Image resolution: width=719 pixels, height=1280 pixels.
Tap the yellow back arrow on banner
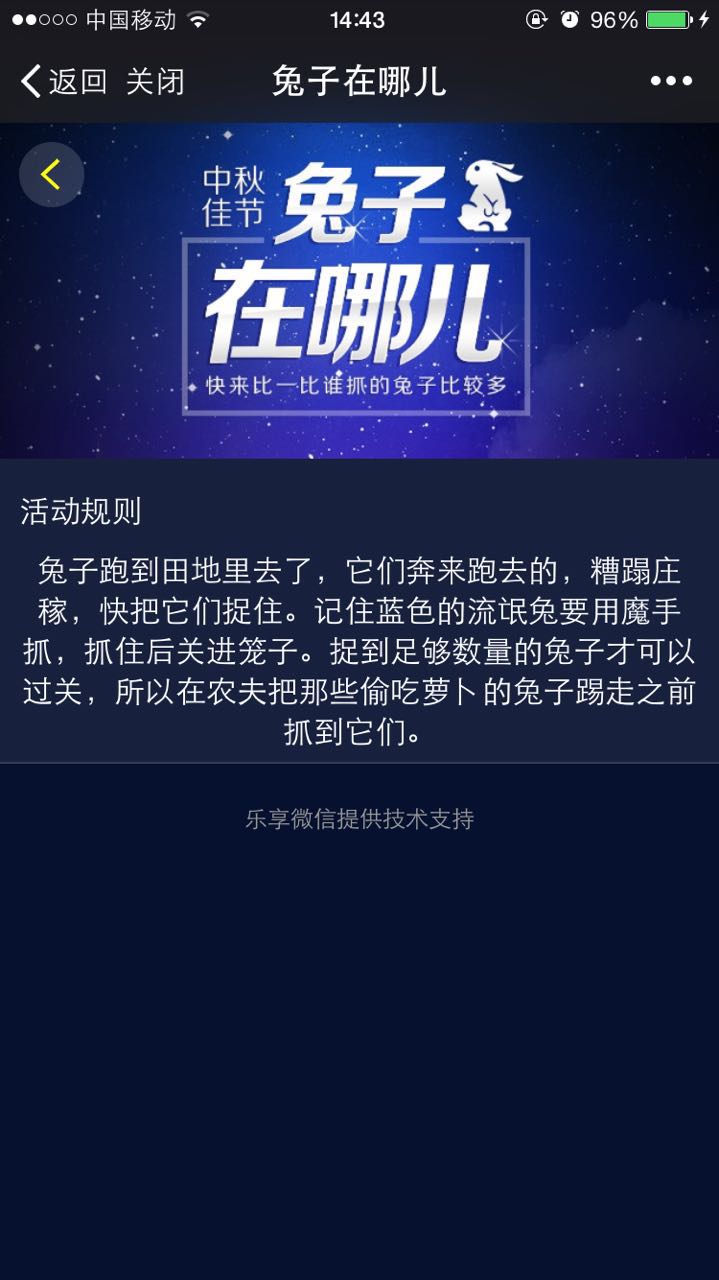pyautogui.click(x=51, y=175)
